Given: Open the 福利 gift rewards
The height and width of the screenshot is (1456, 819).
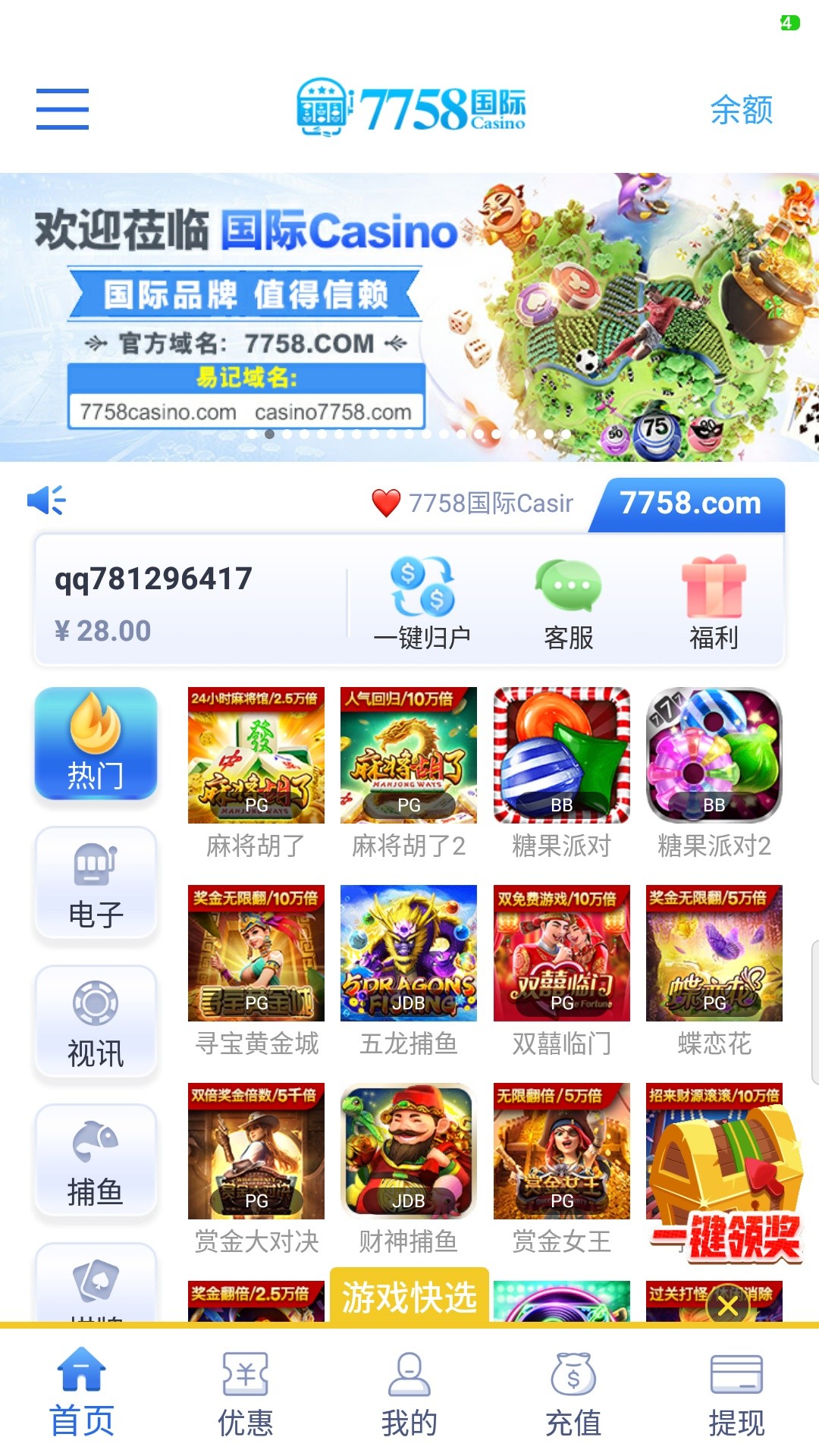Looking at the screenshot, I should pyautogui.click(x=714, y=603).
